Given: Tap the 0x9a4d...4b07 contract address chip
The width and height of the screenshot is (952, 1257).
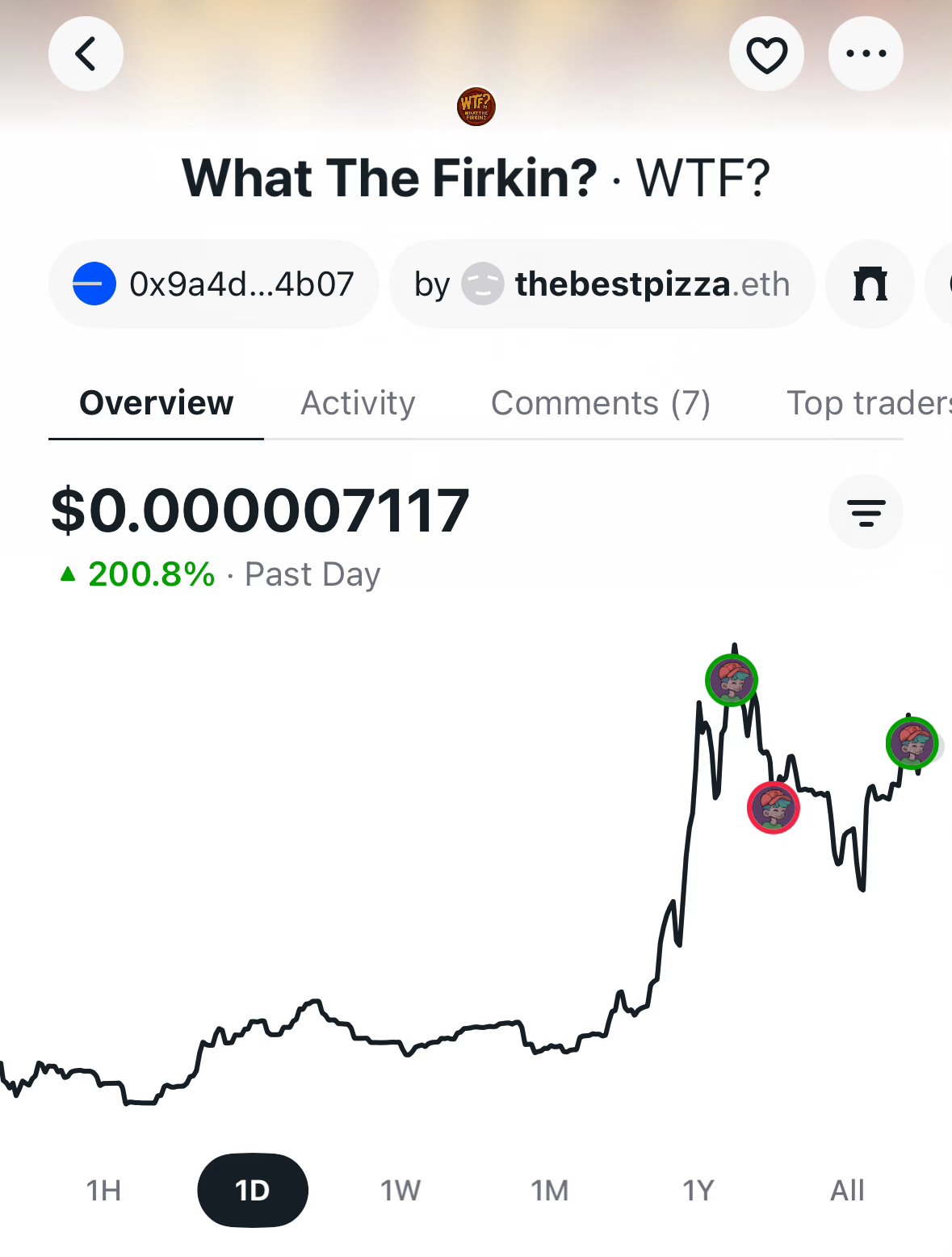Looking at the screenshot, I should click(214, 284).
